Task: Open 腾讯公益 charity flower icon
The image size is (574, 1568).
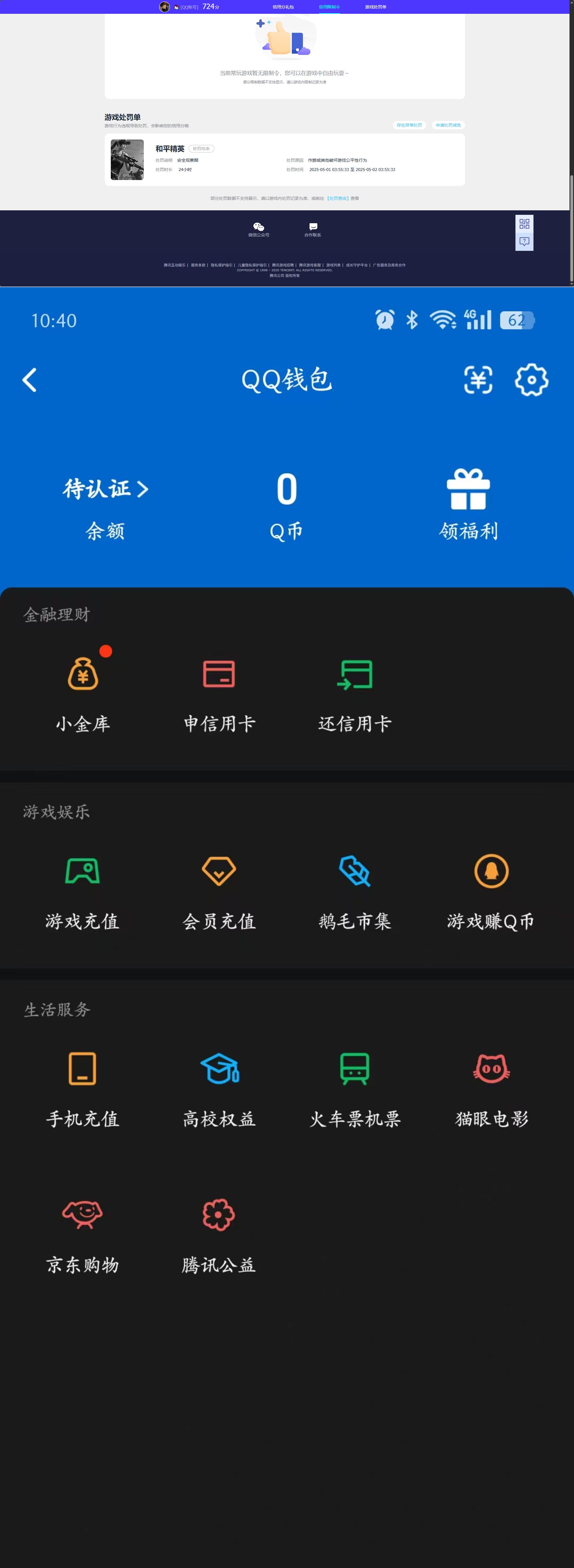Action: (x=218, y=1215)
